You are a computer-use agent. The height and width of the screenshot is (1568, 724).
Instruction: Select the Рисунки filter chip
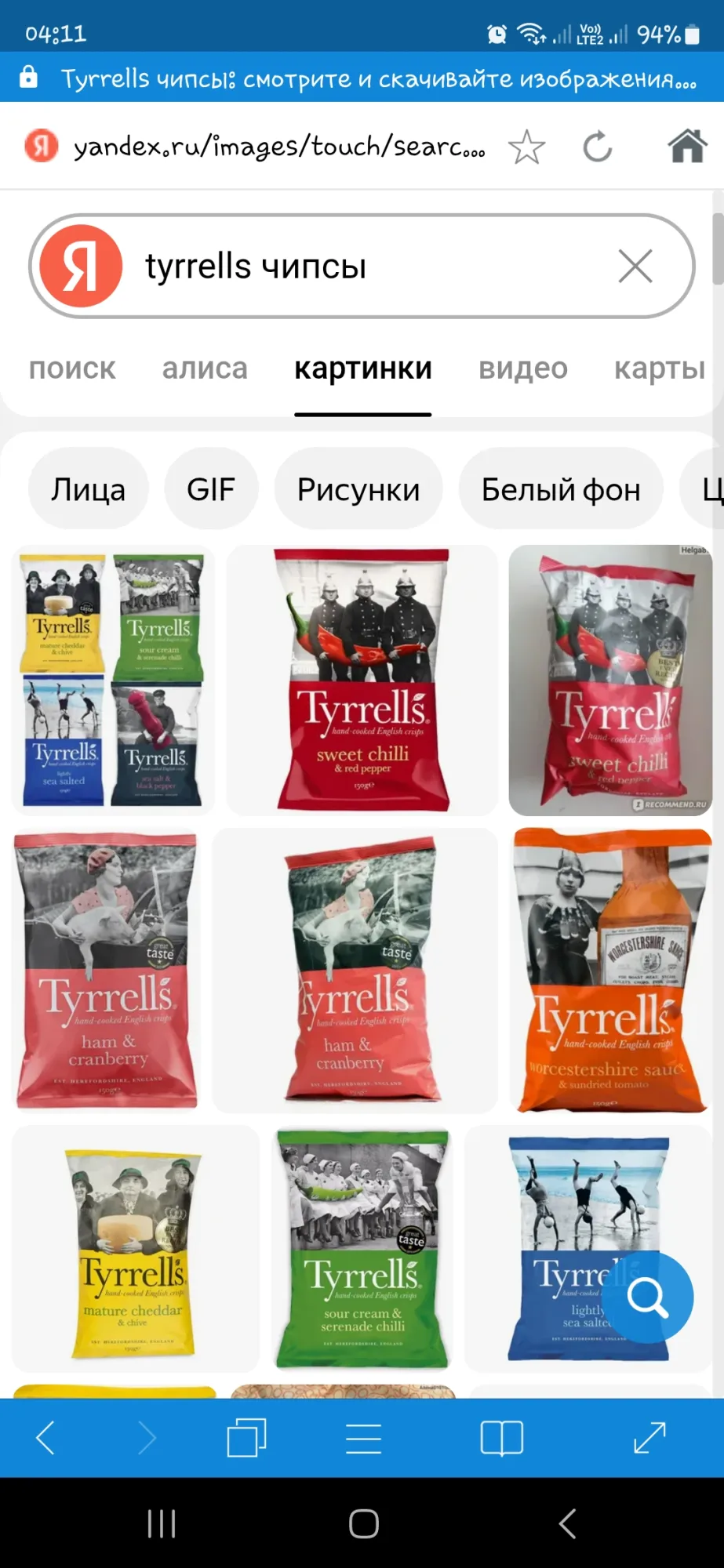point(358,490)
